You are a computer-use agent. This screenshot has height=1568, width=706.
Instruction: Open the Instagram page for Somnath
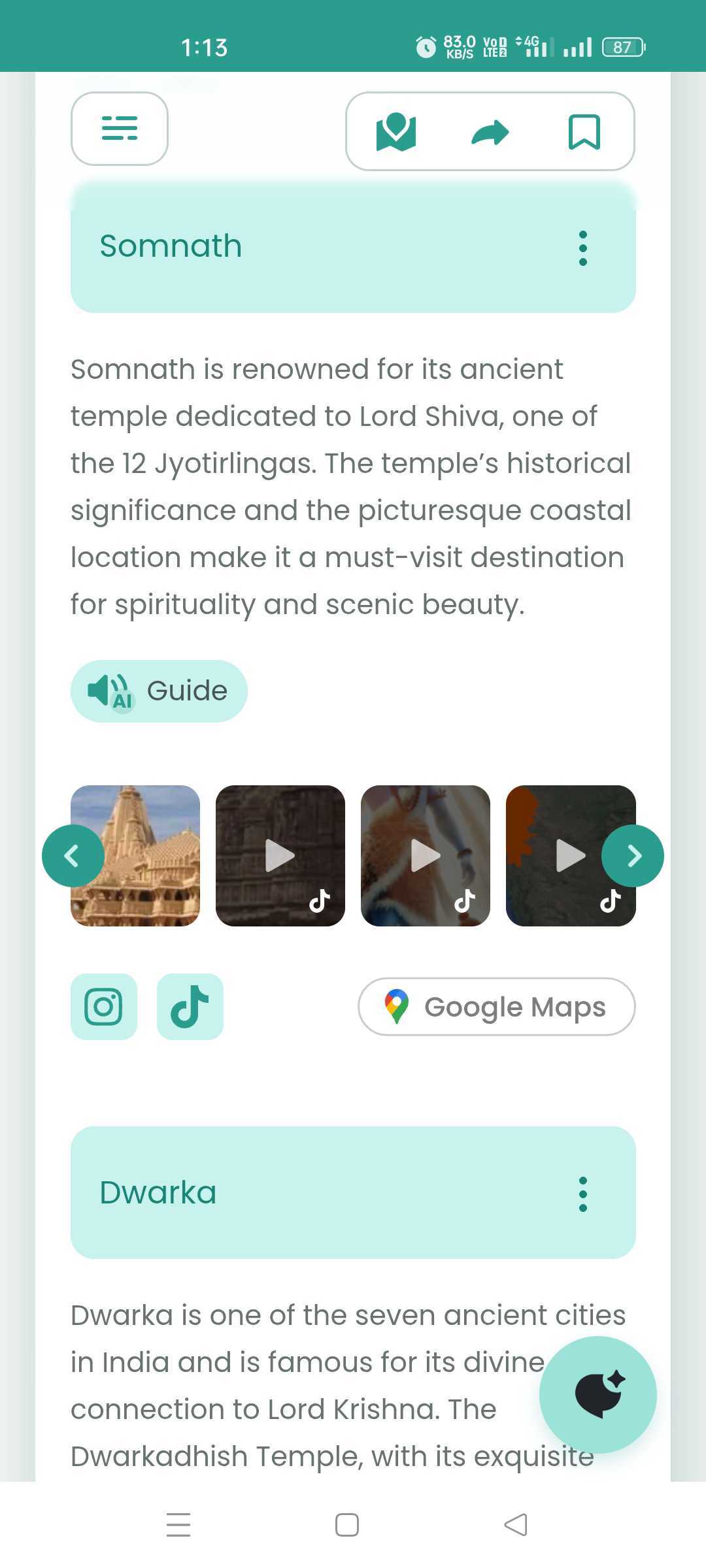[104, 1006]
